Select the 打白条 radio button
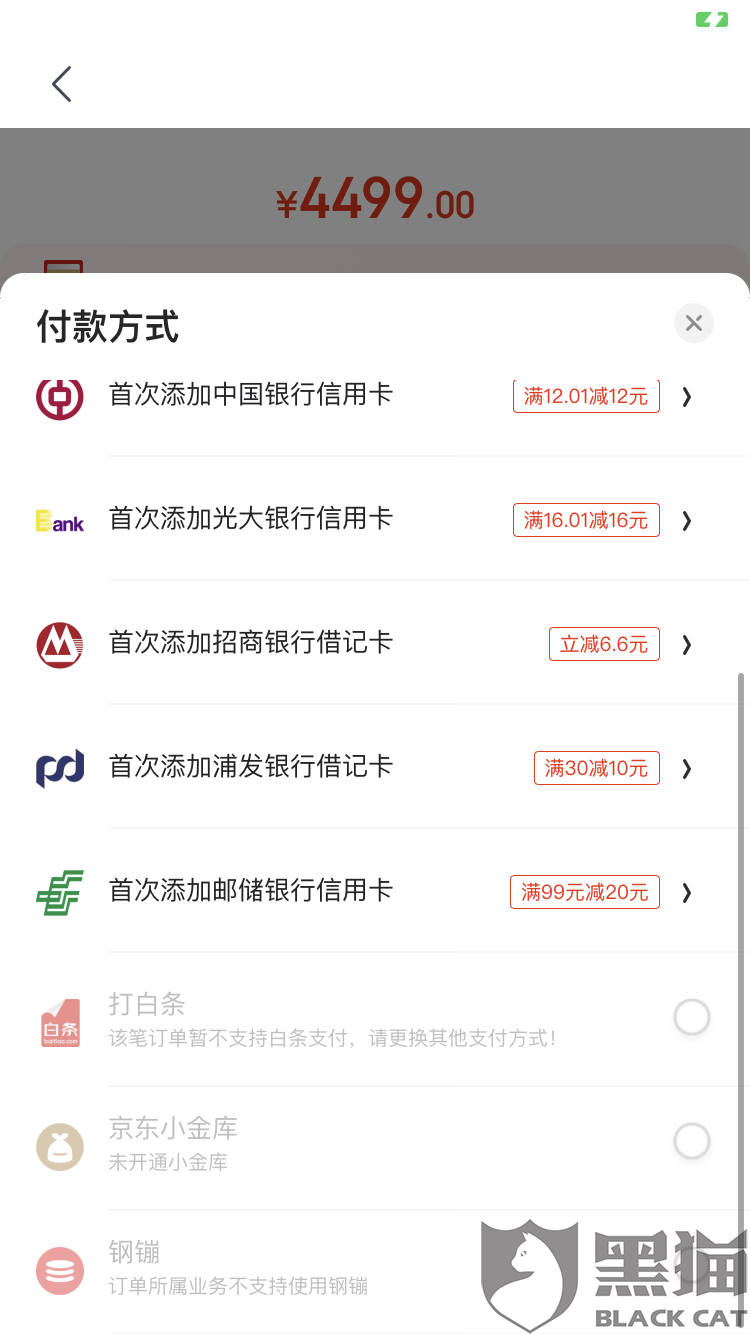The height and width of the screenshot is (1334, 750). point(691,1018)
